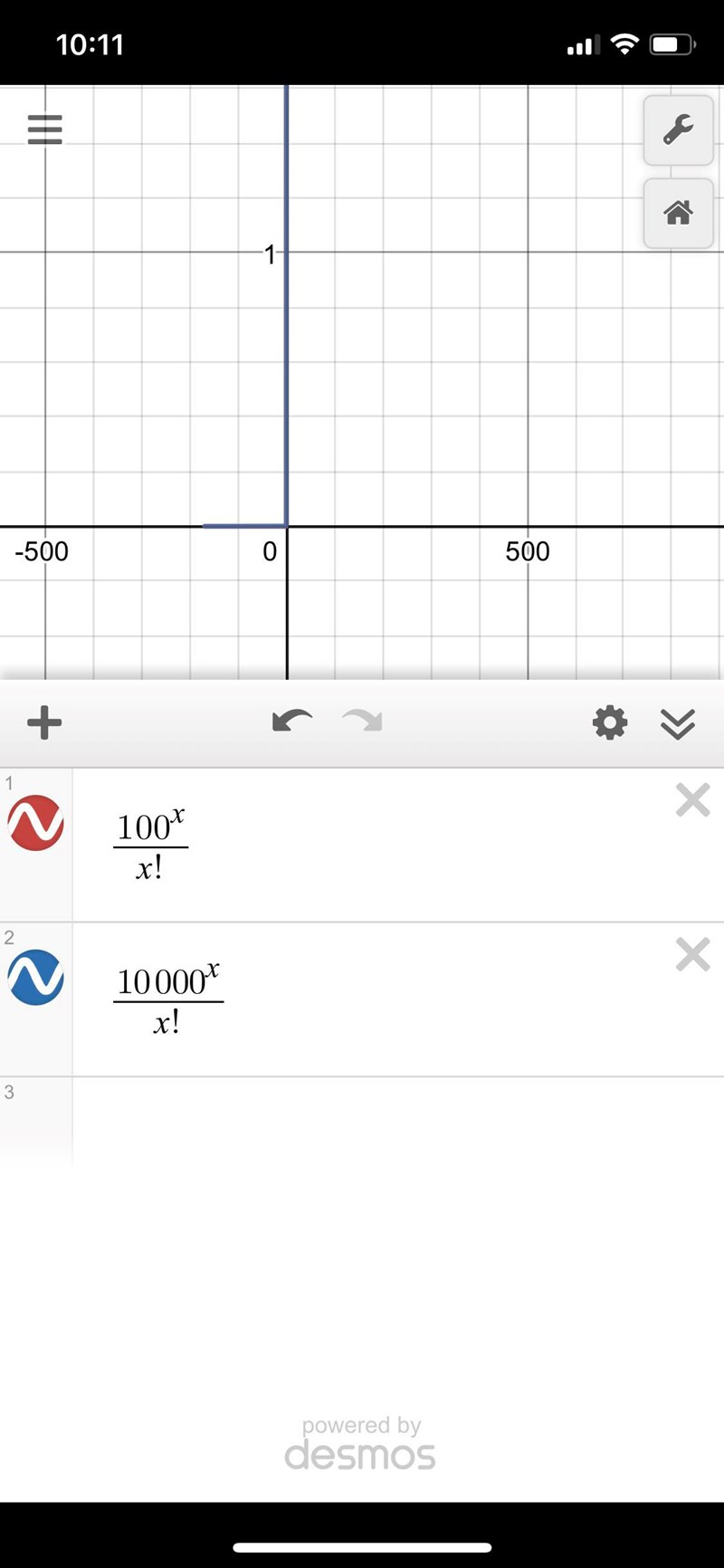Open graph settings wrench
Viewport: 724px width, 1568px height.
pyautogui.click(x=678, y=130)
